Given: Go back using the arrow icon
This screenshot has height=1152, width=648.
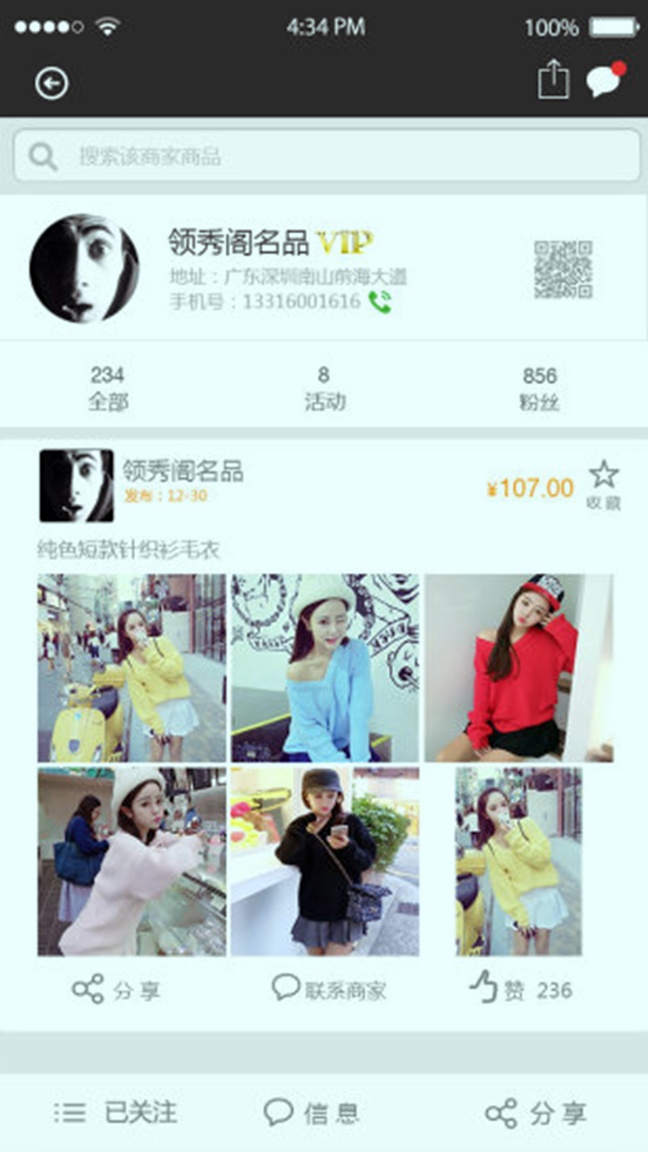Looking at the screenshot, I should pyautogui.click(x=52, y=83).
